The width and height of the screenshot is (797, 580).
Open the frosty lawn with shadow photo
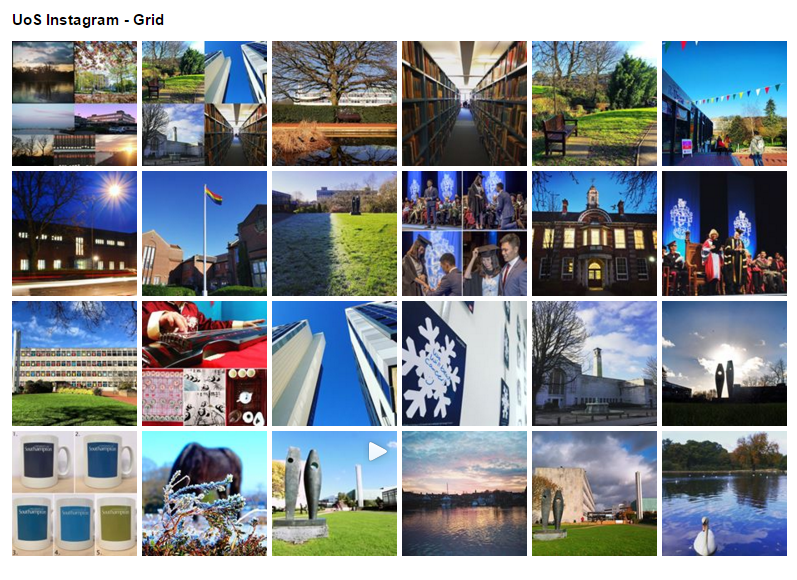click(x=334, y=233)
